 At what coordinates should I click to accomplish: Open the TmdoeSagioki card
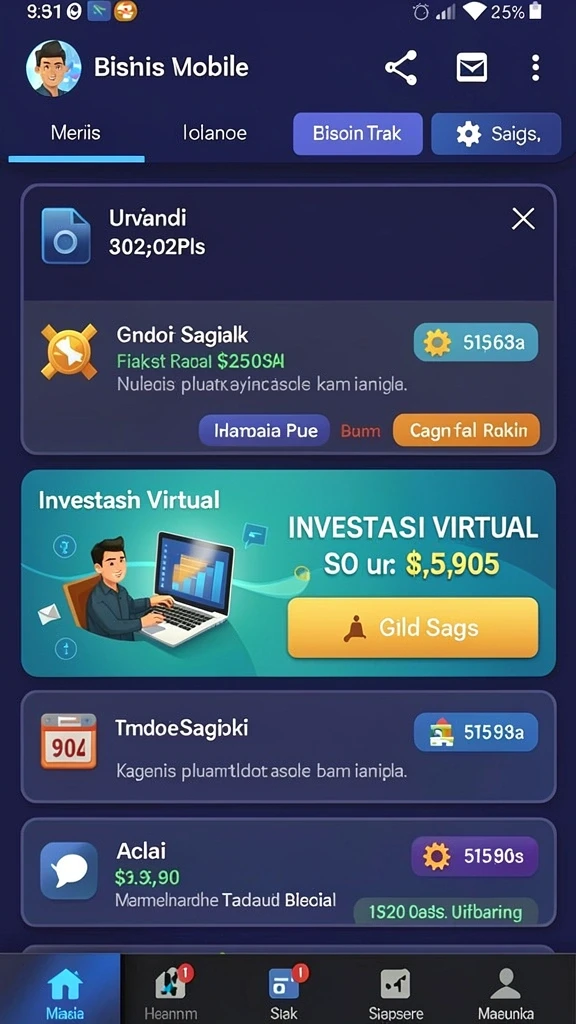pos(289,746)
